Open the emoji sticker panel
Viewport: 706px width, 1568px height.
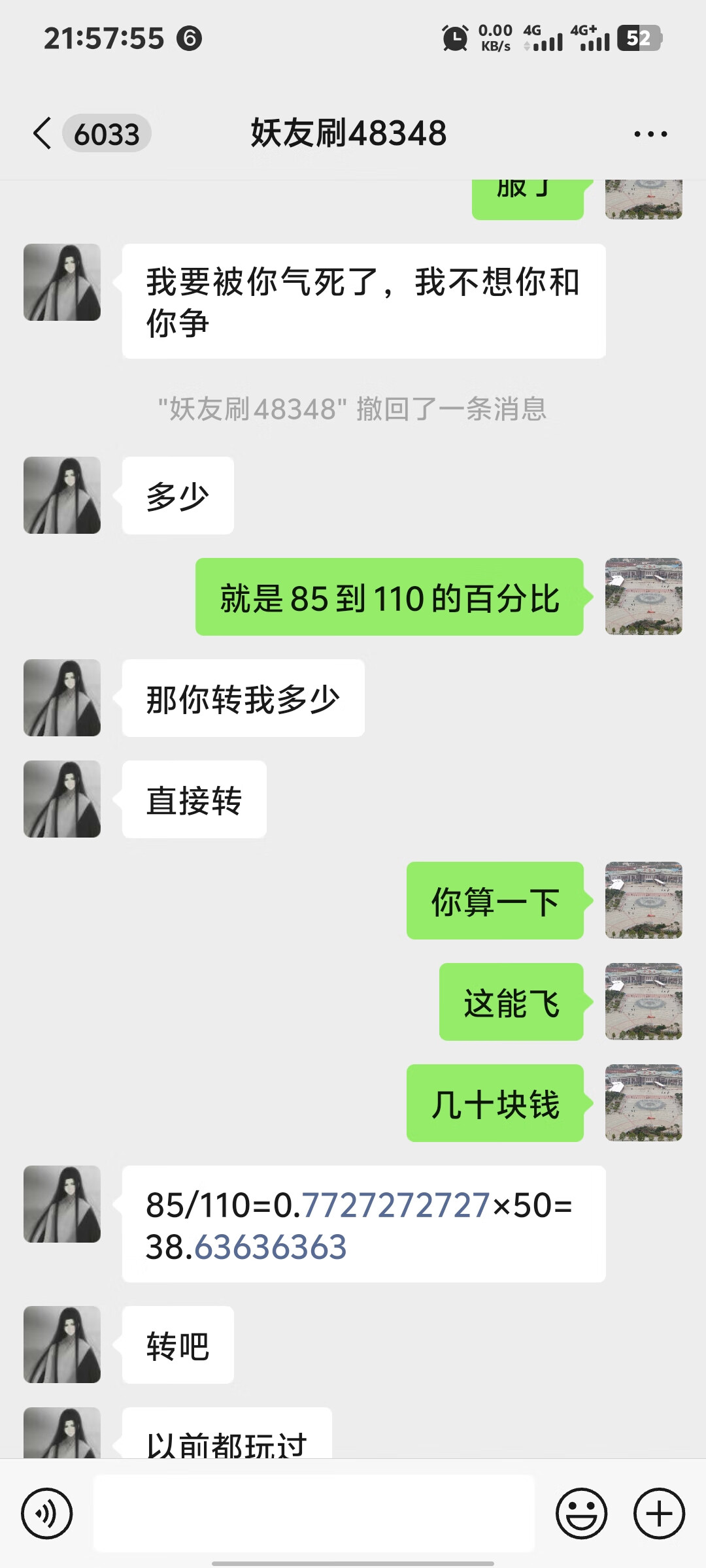tap(581, 1513)
